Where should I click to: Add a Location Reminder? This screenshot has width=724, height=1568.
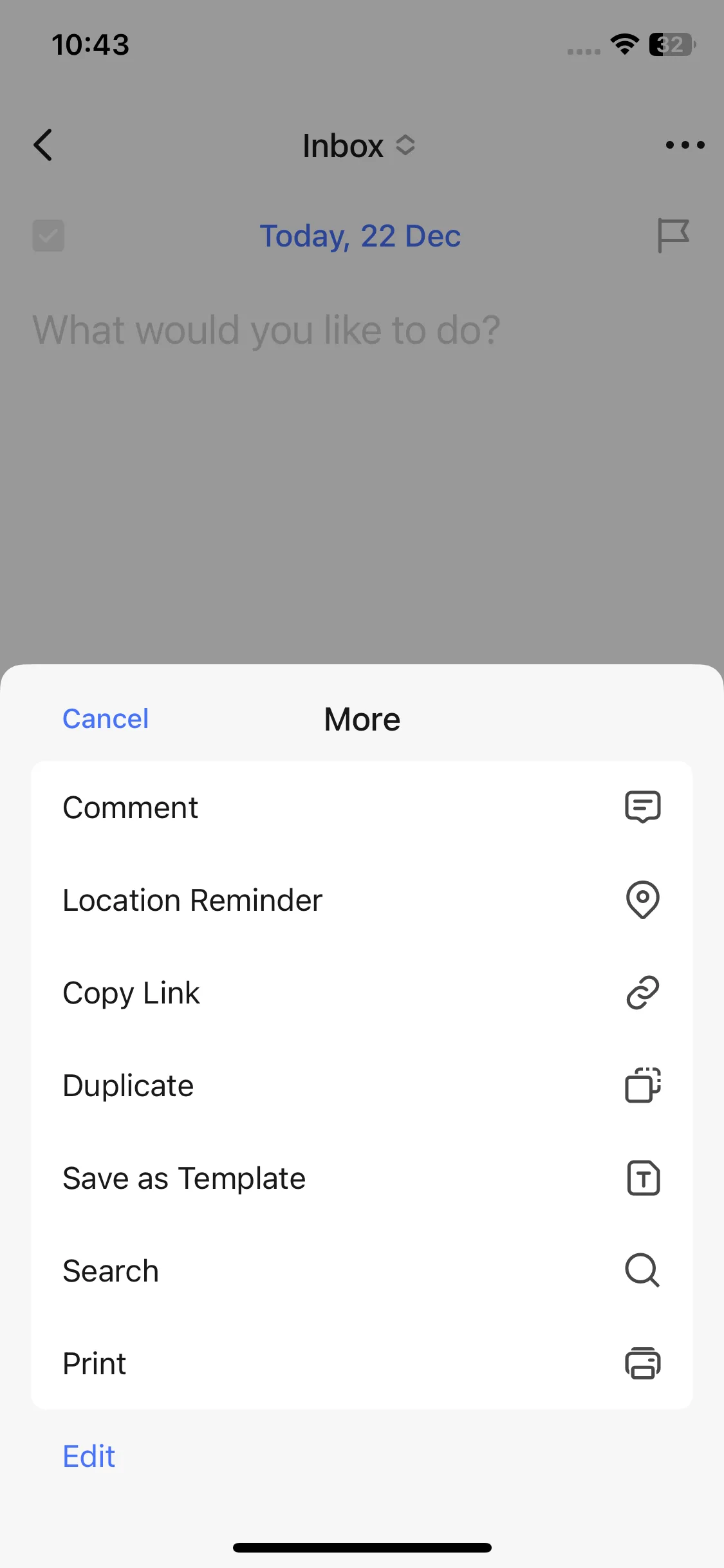point(361,900)
